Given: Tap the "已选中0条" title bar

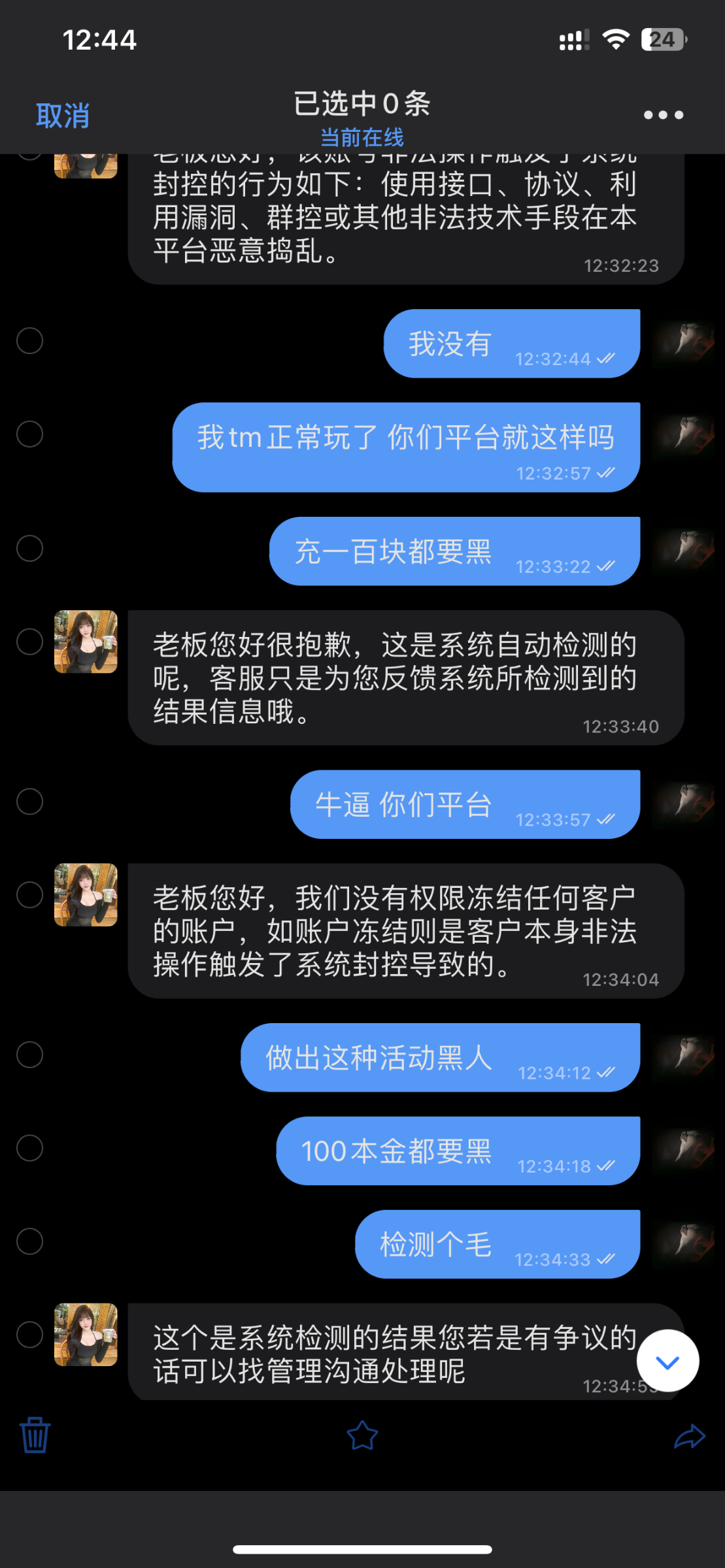Looking at the screenshot, I should 362,103.
